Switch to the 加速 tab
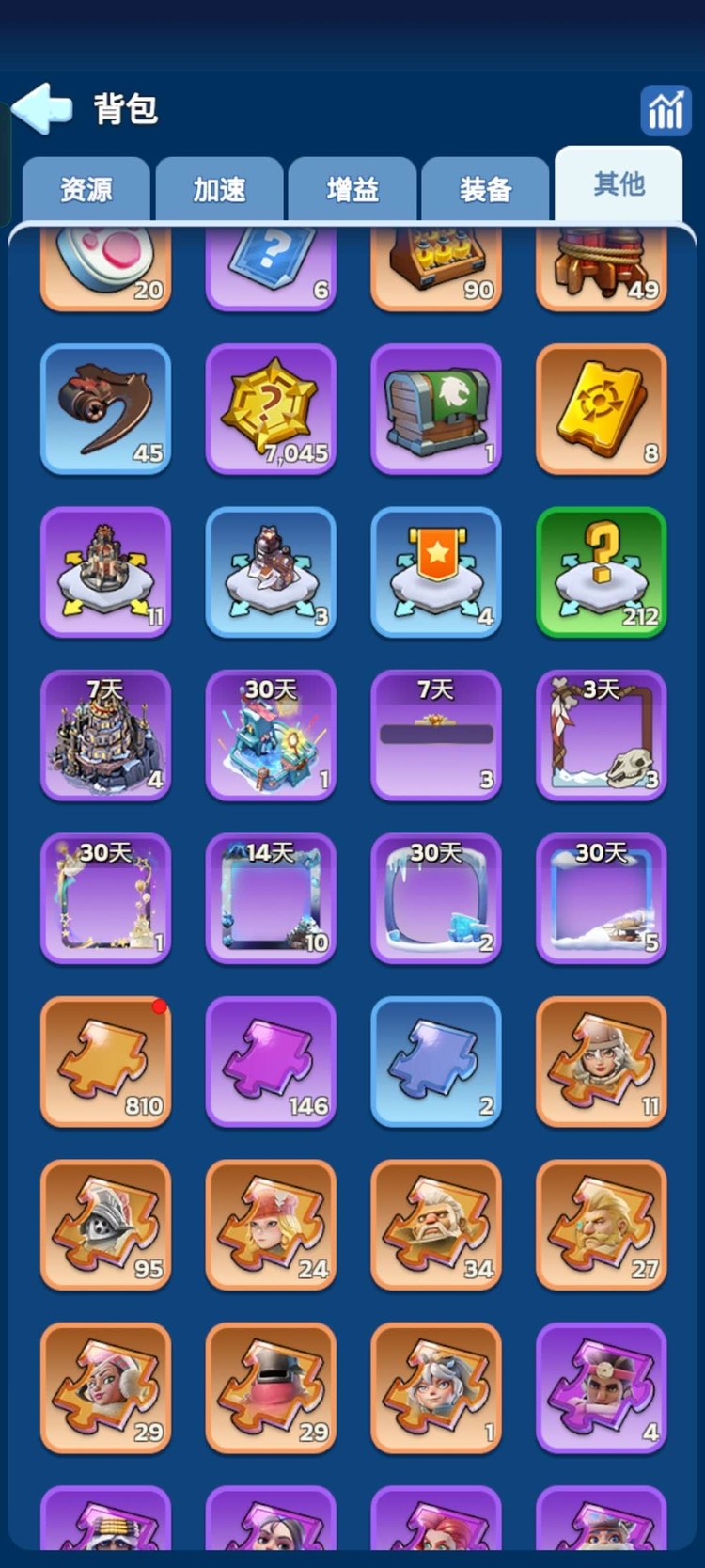 (219, 189)
